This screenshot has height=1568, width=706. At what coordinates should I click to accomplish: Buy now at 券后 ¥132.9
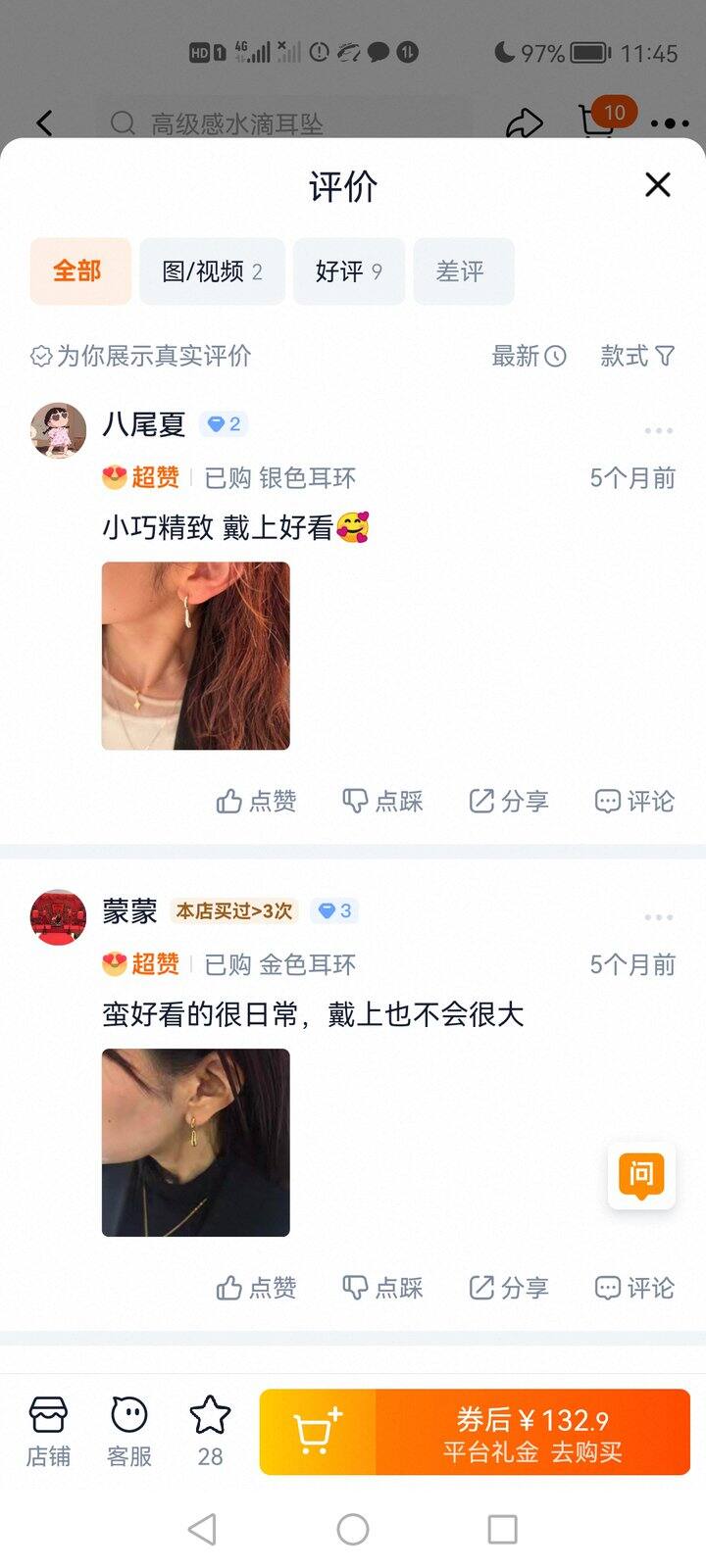point(532,1432)
